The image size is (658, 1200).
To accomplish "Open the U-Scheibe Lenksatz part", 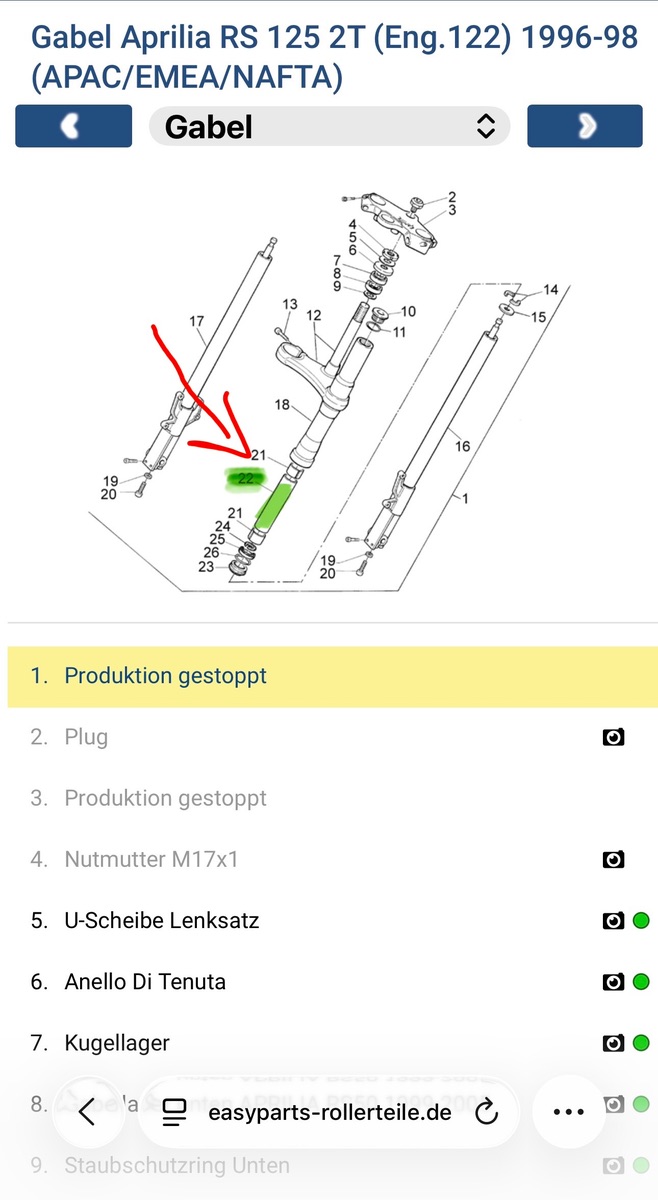I will [x=329, y=920].
